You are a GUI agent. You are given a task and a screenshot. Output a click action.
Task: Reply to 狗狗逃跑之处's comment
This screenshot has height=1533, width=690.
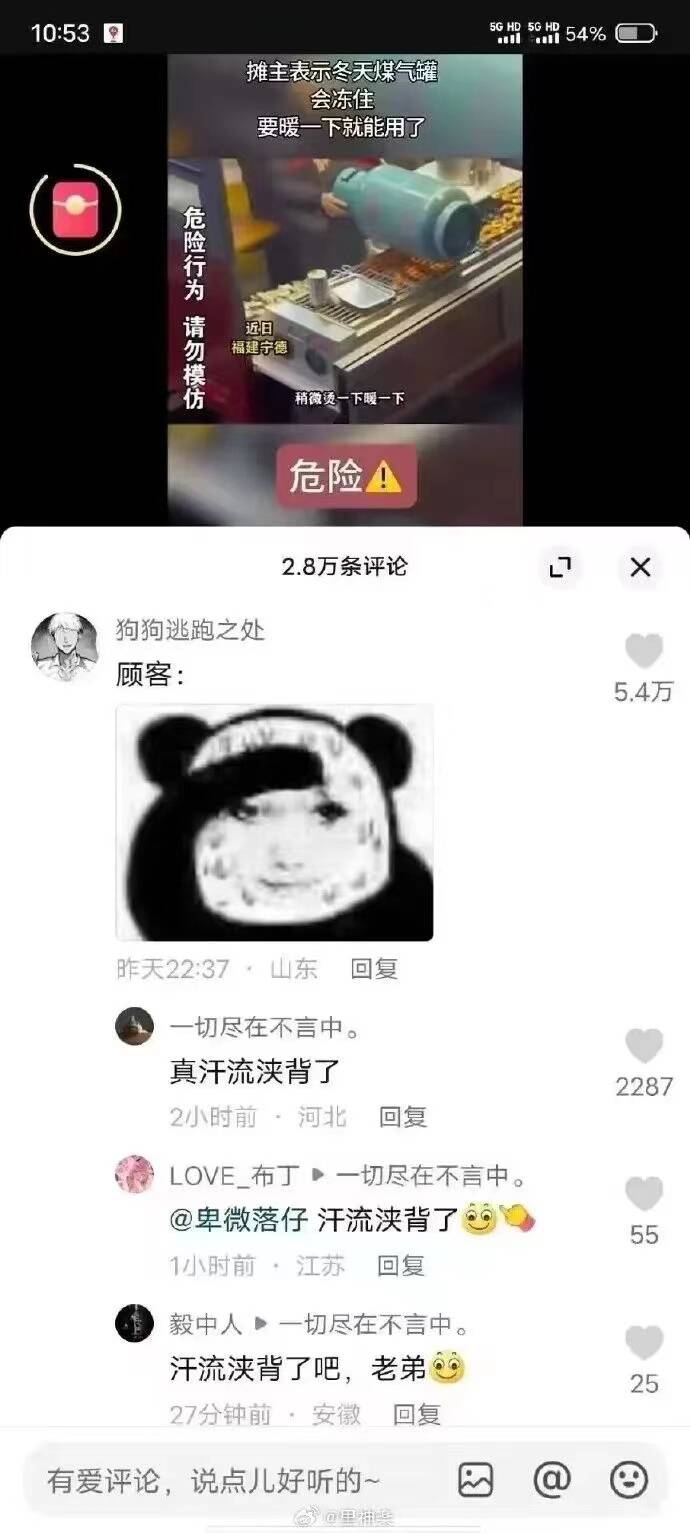coord(374,968)
